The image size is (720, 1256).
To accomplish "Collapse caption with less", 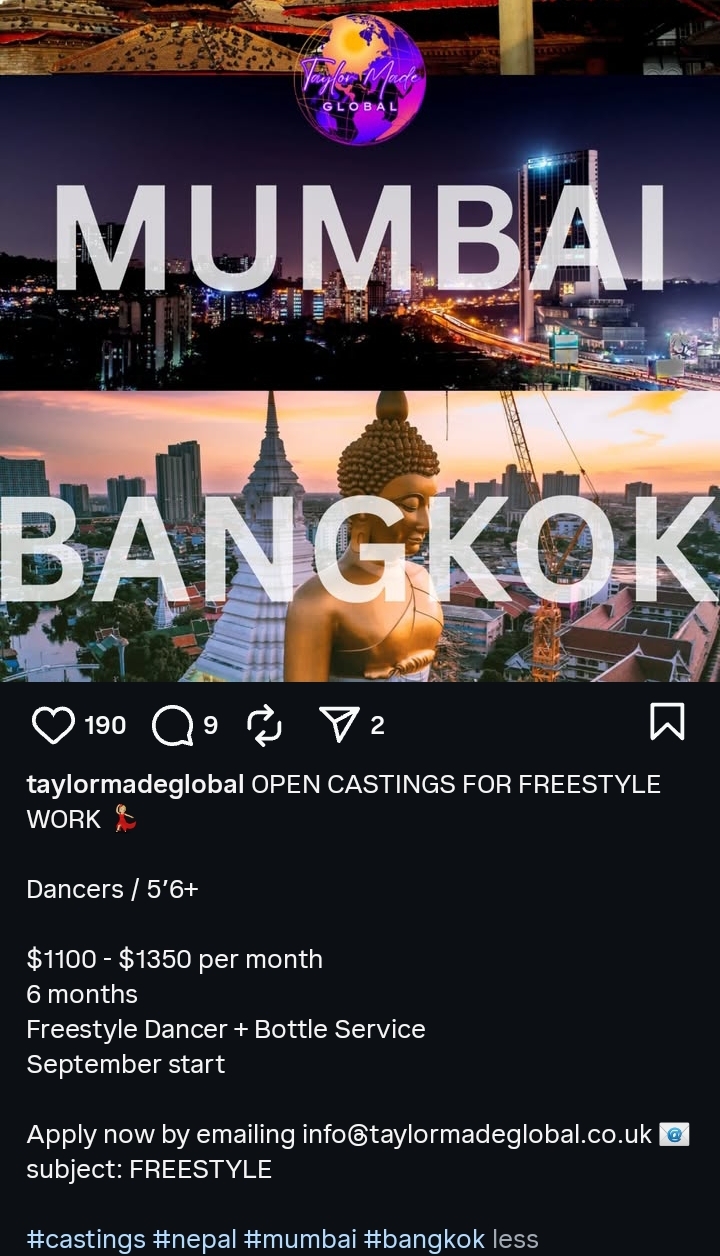I will tap(515, 1239).
